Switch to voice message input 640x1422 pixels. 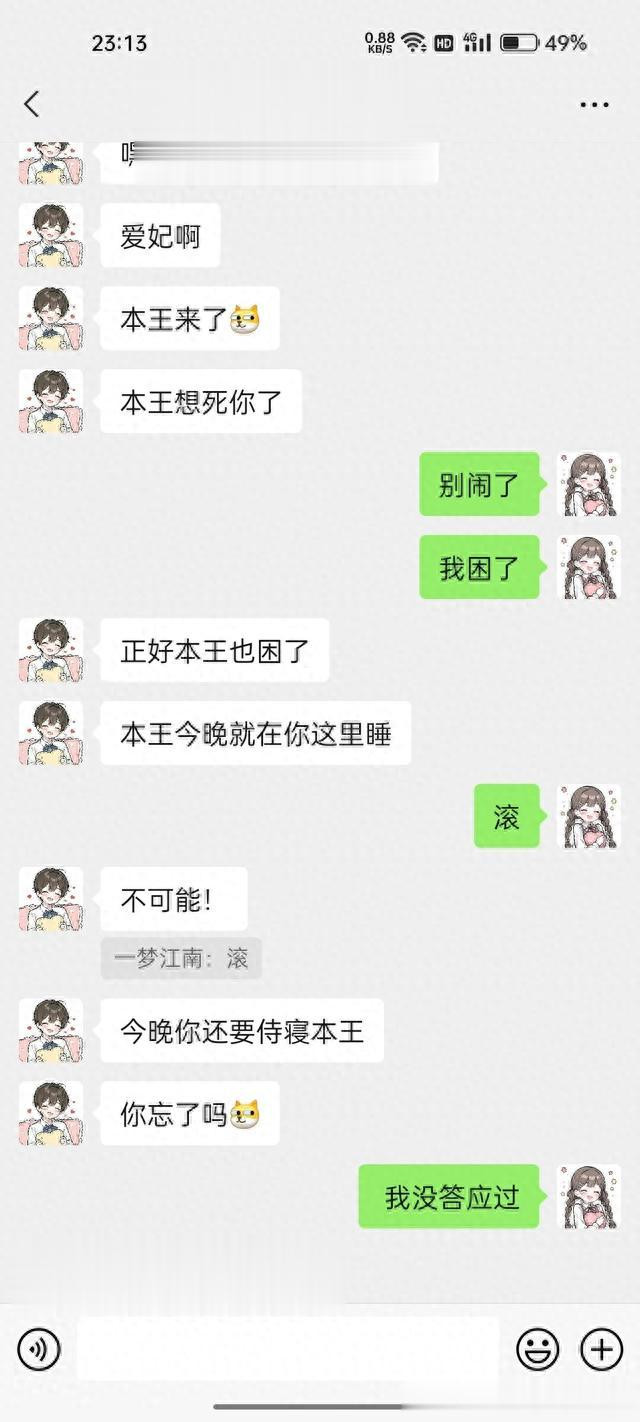tap(39, 1351)
